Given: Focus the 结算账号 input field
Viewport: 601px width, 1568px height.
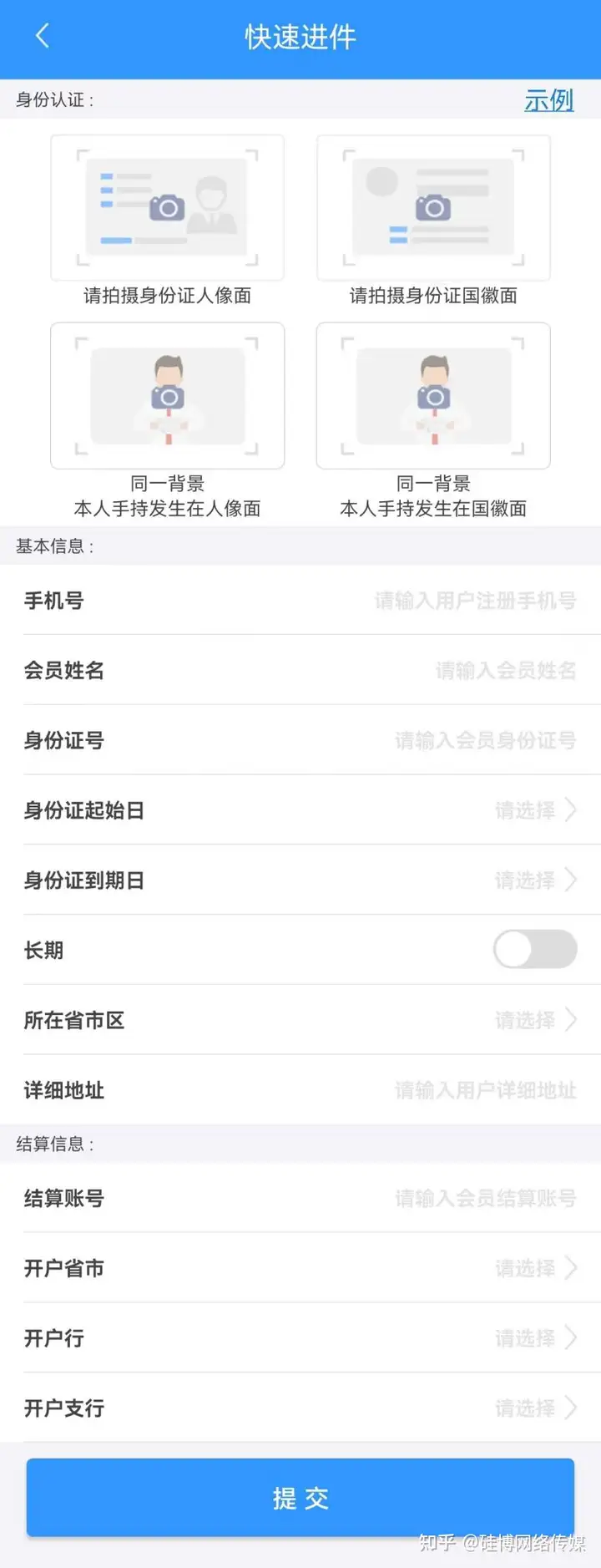Looking at the screenshot, I should [484, 1199].
